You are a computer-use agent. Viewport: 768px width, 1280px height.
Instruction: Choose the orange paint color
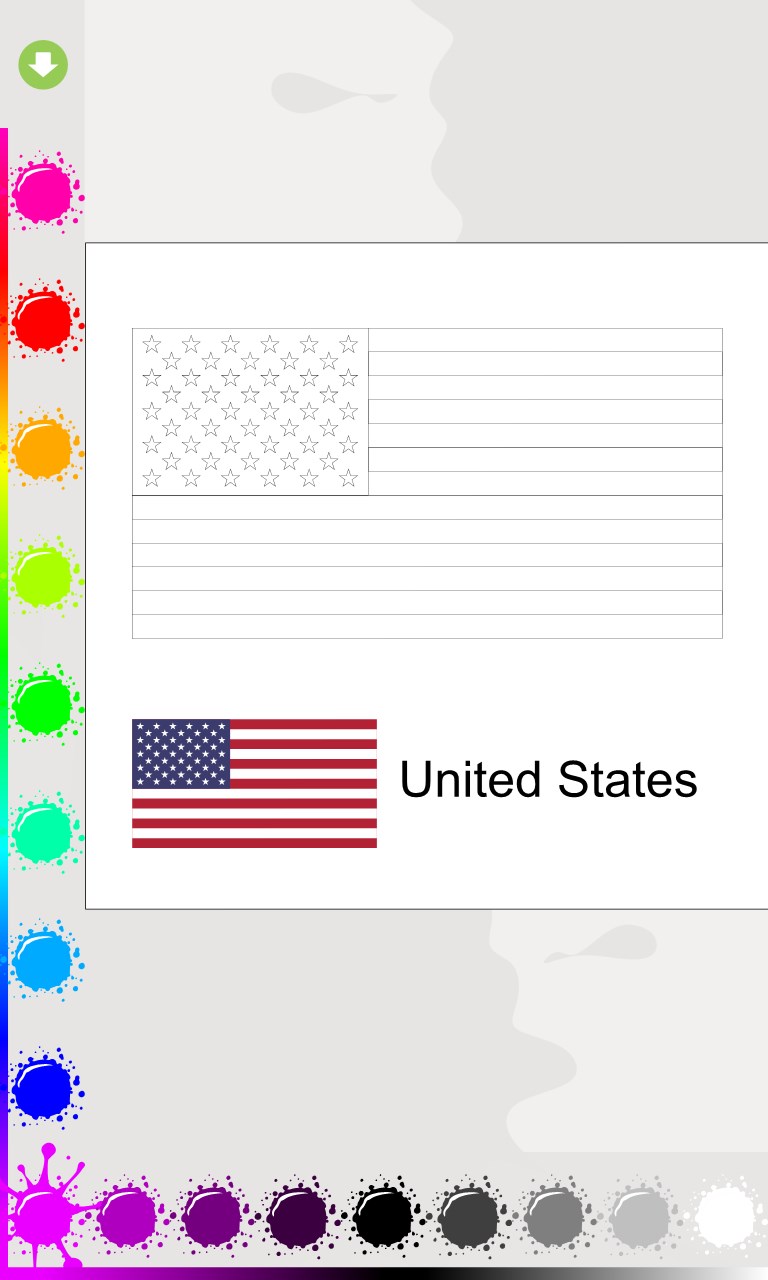pos(43,446)
